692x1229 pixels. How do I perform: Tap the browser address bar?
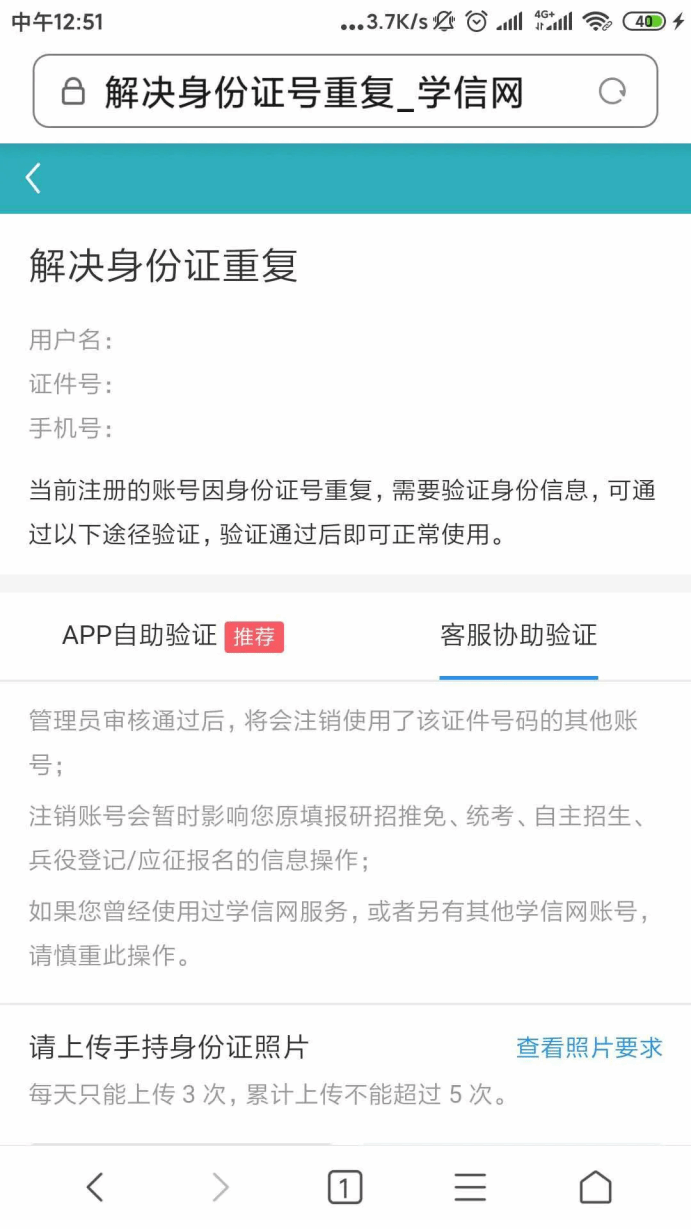pos(315,93)
